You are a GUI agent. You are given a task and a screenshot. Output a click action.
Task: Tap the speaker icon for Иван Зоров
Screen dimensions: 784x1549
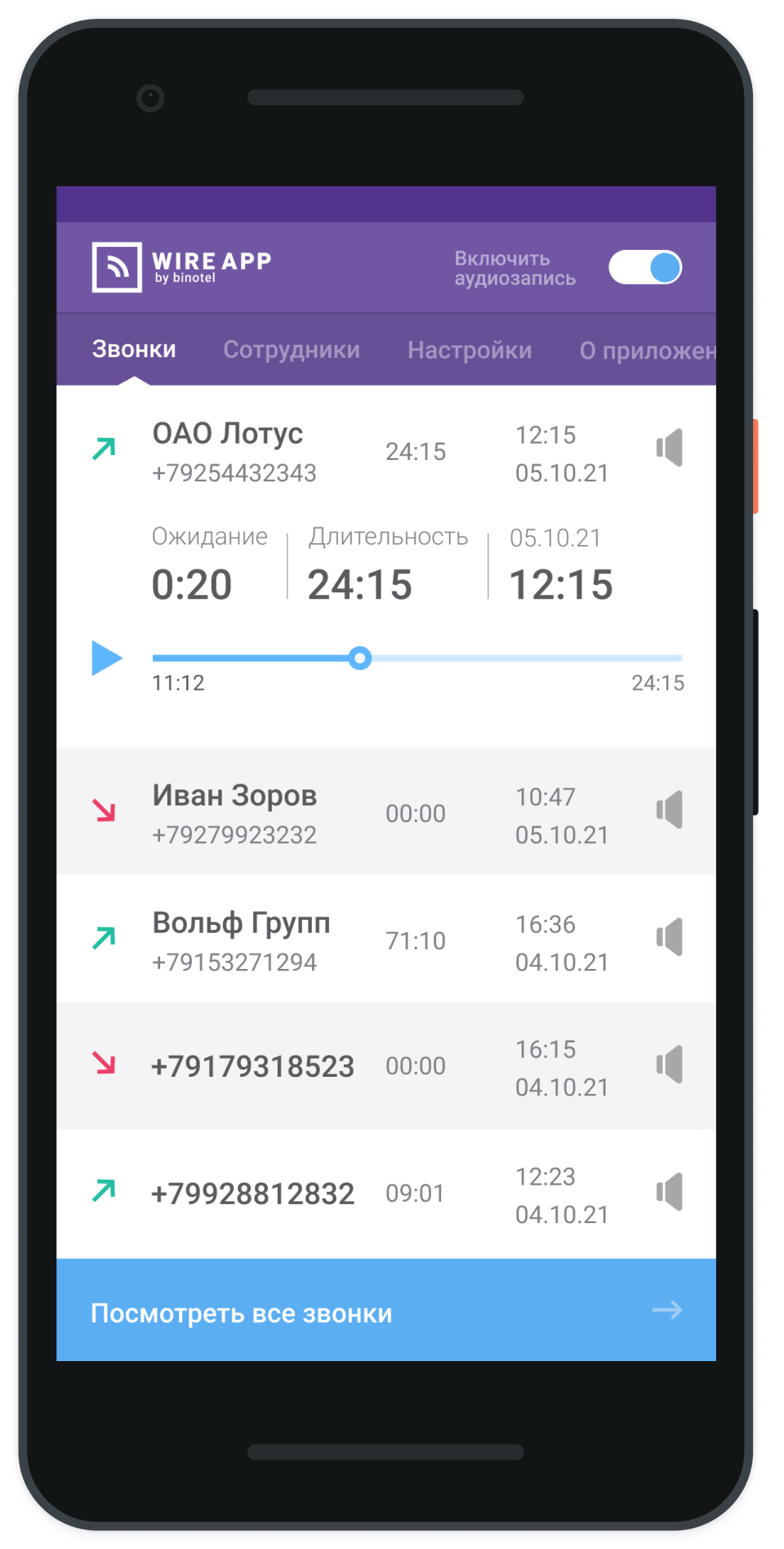tap(669, 810)
